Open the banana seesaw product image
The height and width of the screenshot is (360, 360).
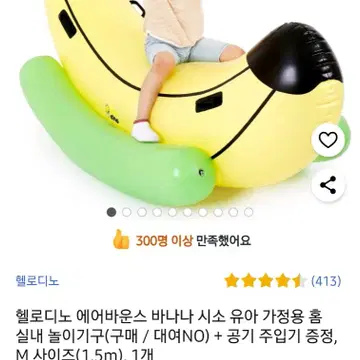coord(180,100)
